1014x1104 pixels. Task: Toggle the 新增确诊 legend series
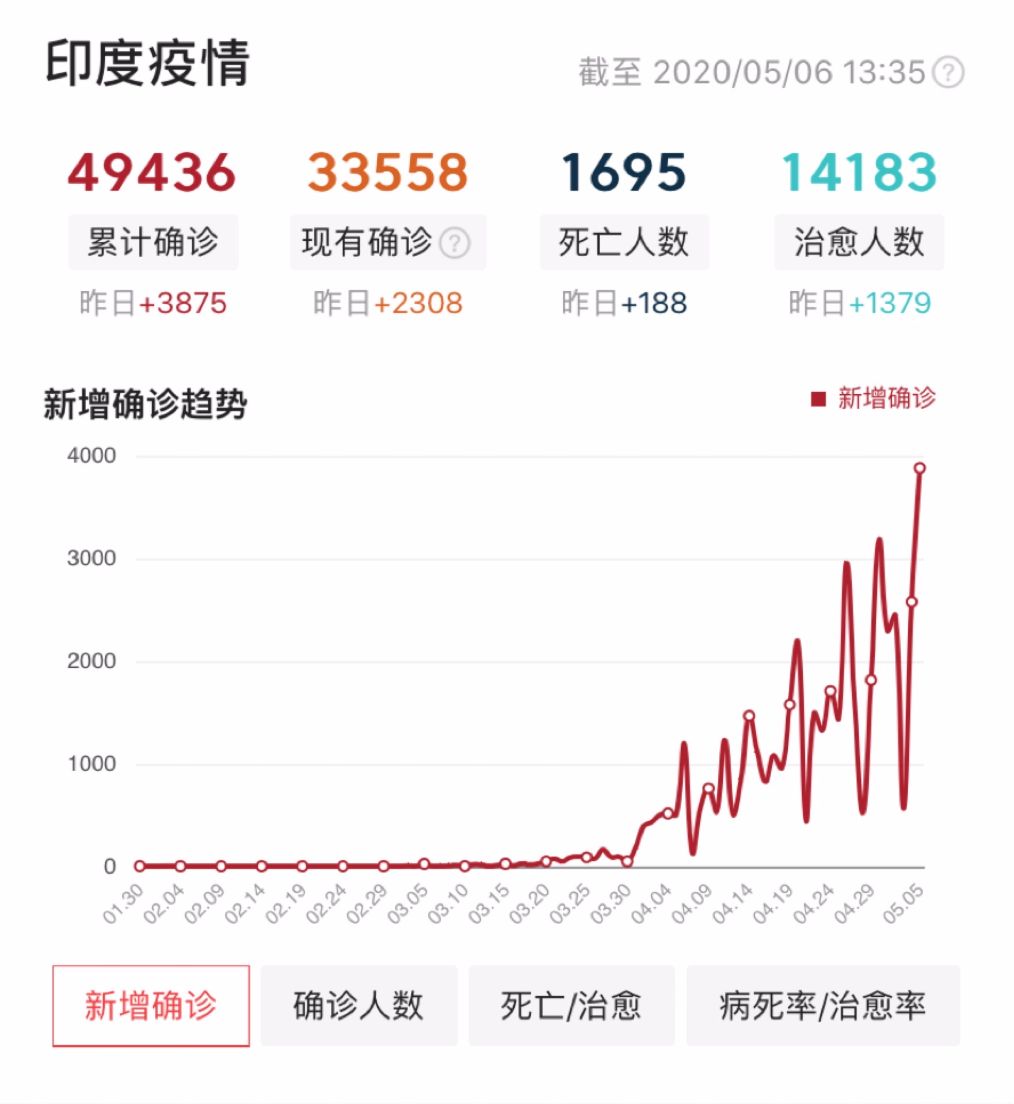[874, 398]
